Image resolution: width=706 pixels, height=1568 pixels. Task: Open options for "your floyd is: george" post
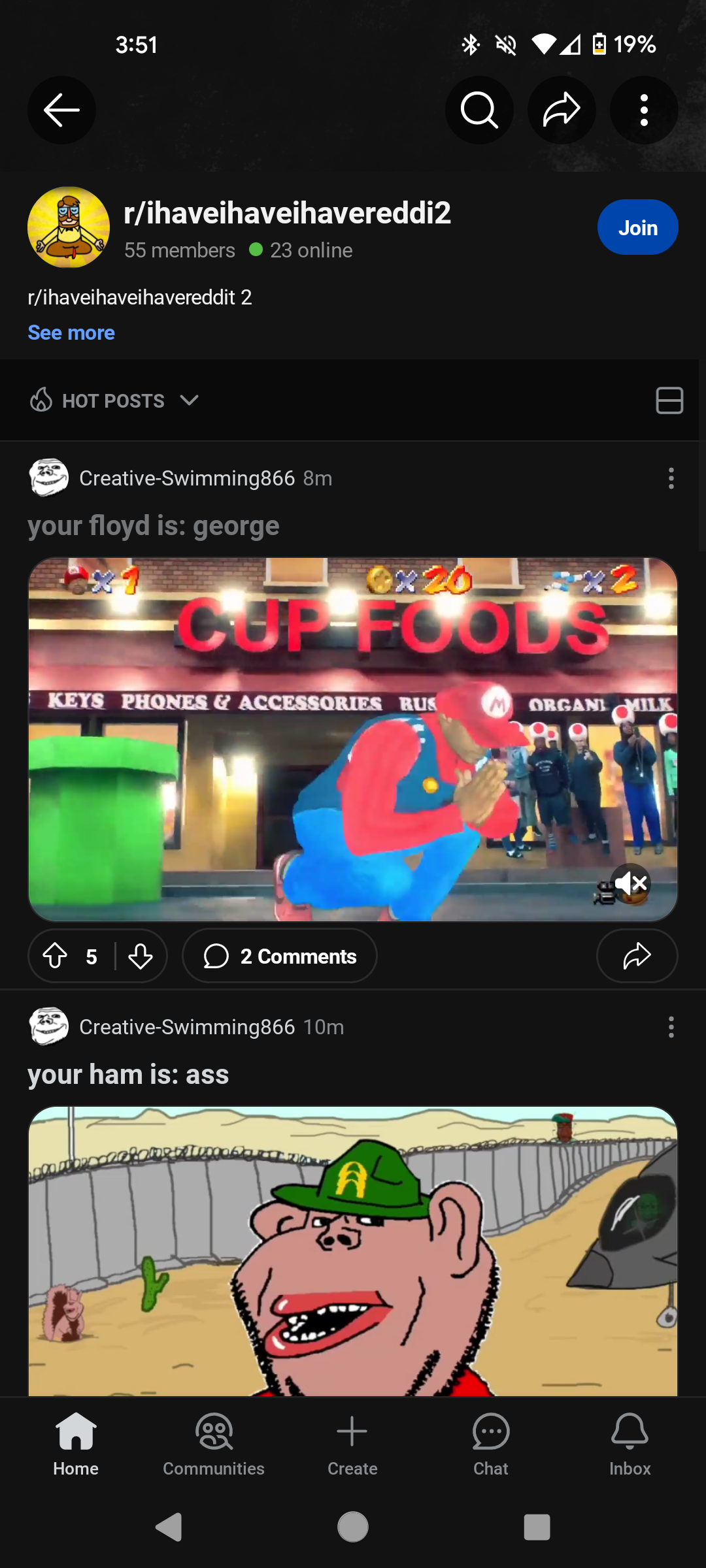tap(671, 478)
